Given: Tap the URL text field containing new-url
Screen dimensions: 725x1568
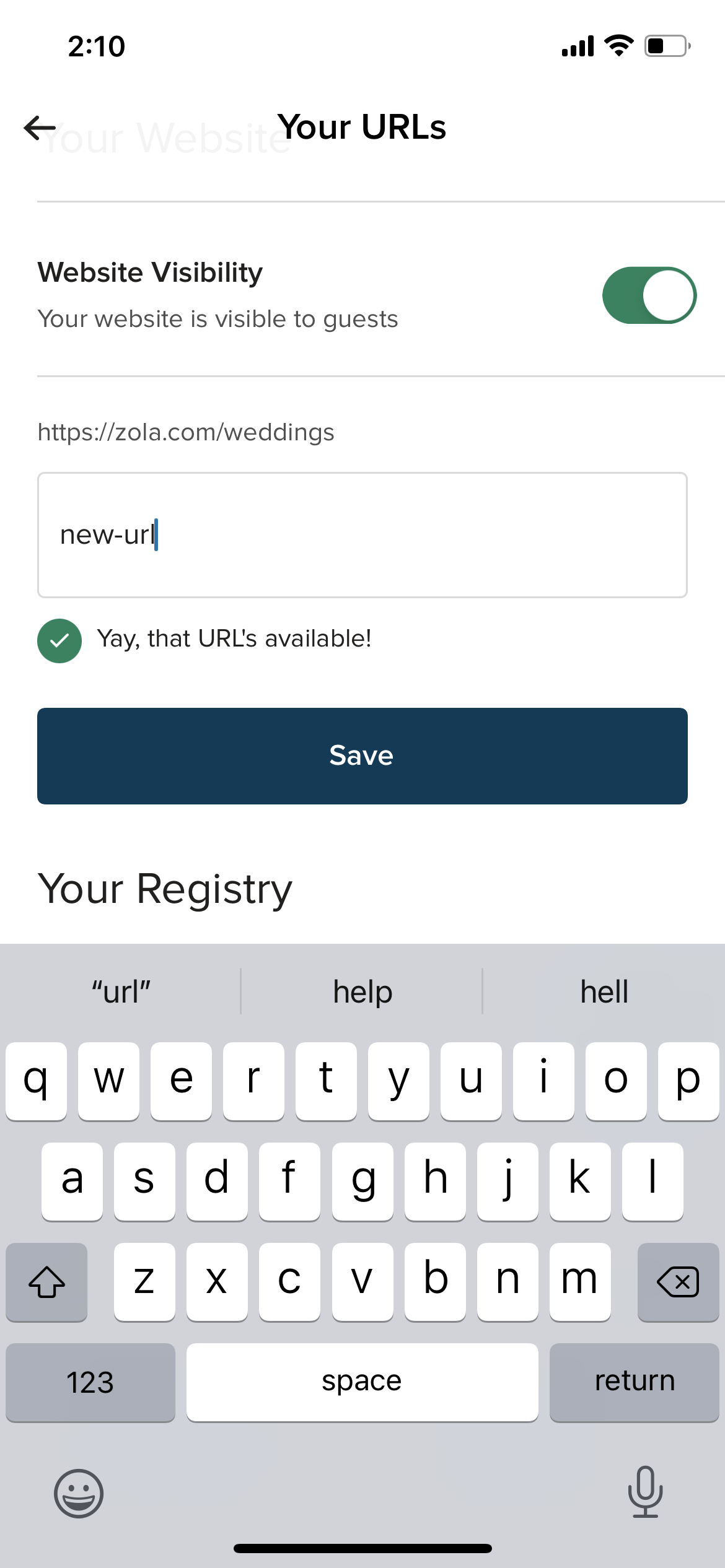Looking at the screenshot, I should pyautogui.click(x=362, y=535).
